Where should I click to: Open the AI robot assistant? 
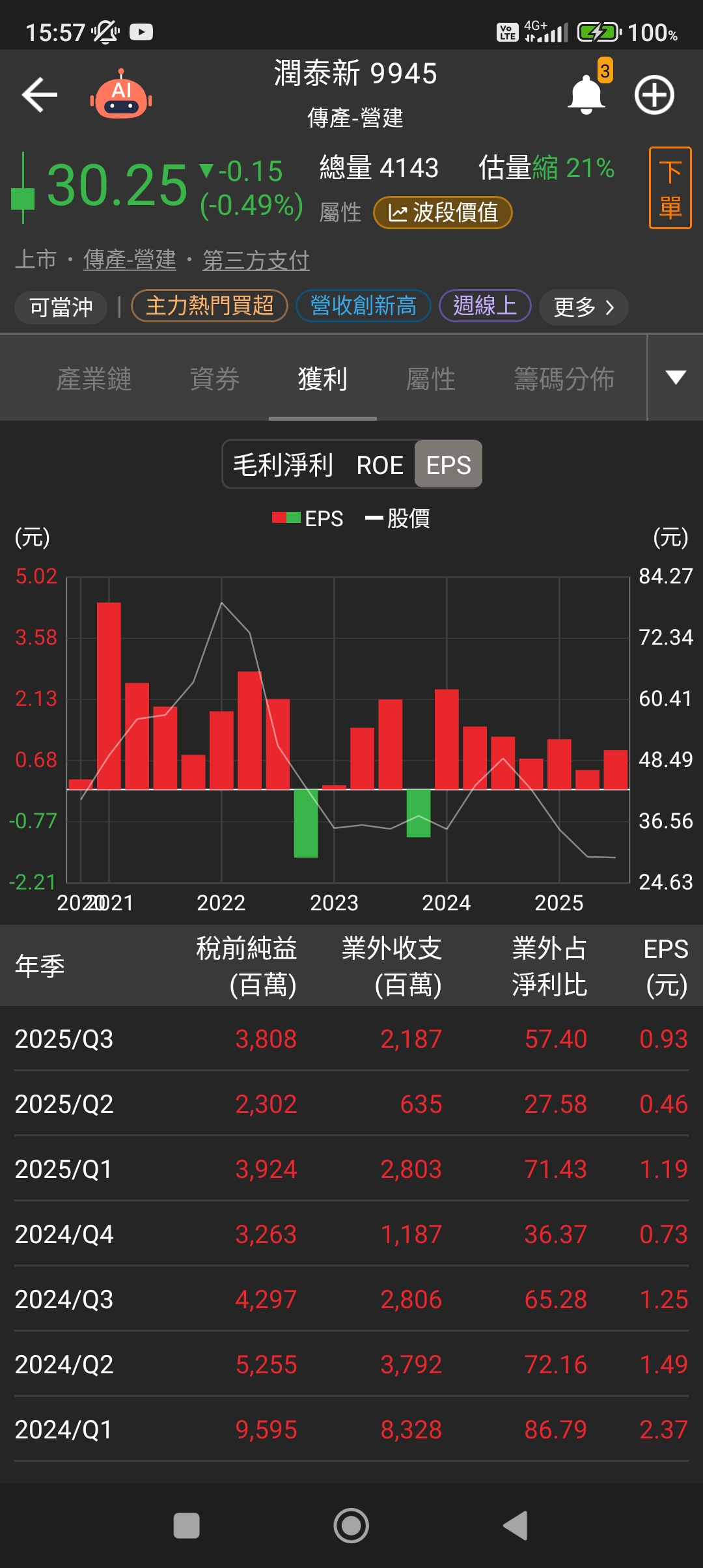pos(121,96)
